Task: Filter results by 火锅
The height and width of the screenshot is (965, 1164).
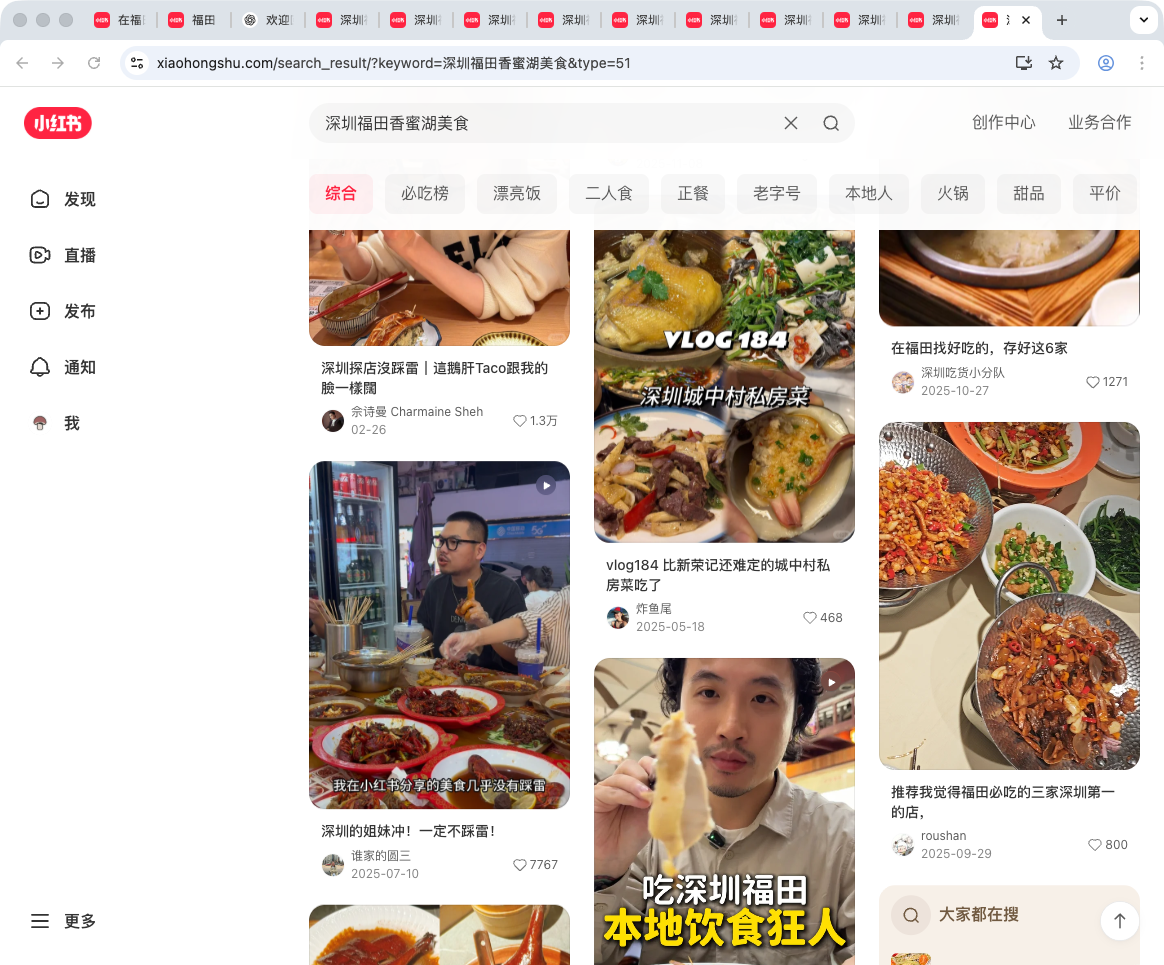Action: click(x=945, y=193)
